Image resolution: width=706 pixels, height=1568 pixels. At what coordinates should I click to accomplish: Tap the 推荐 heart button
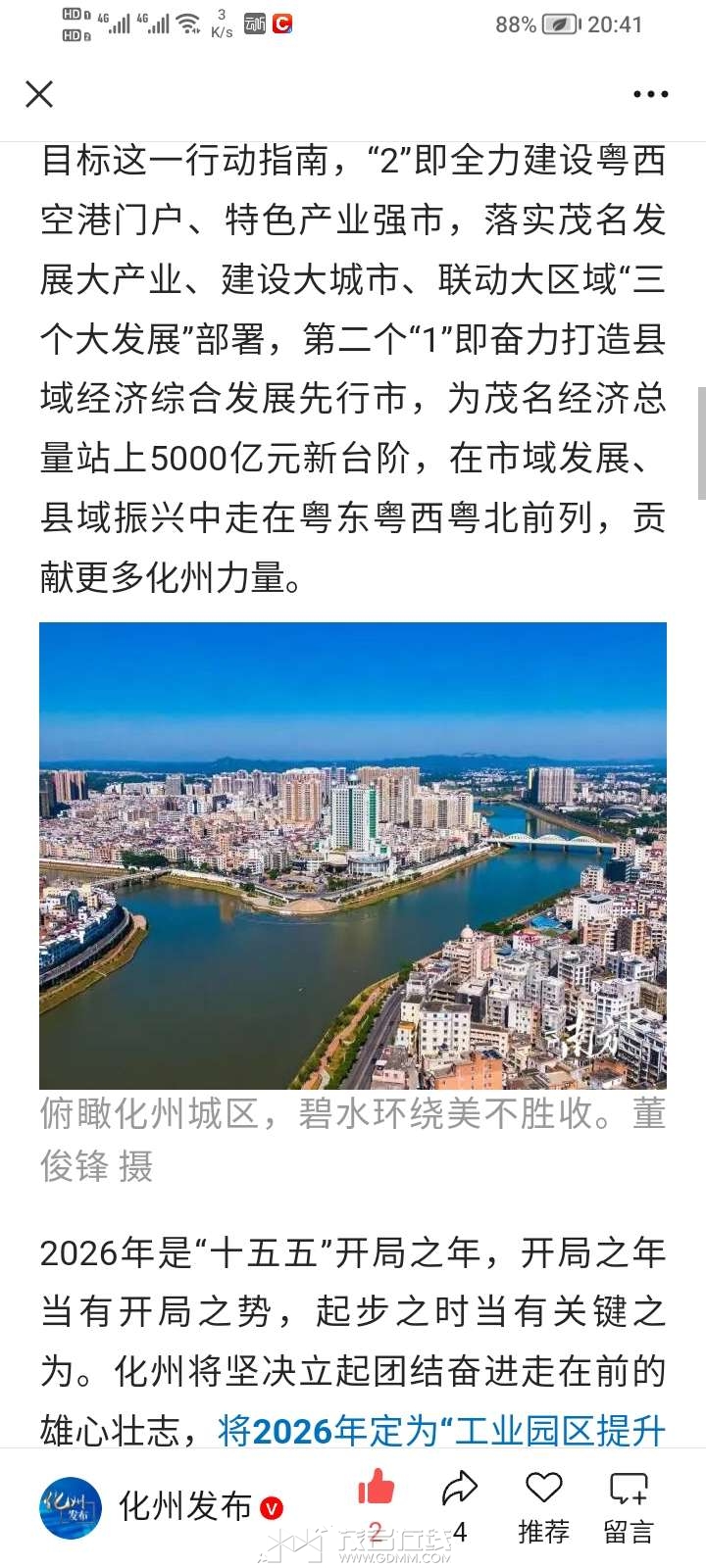[543, 1504]
